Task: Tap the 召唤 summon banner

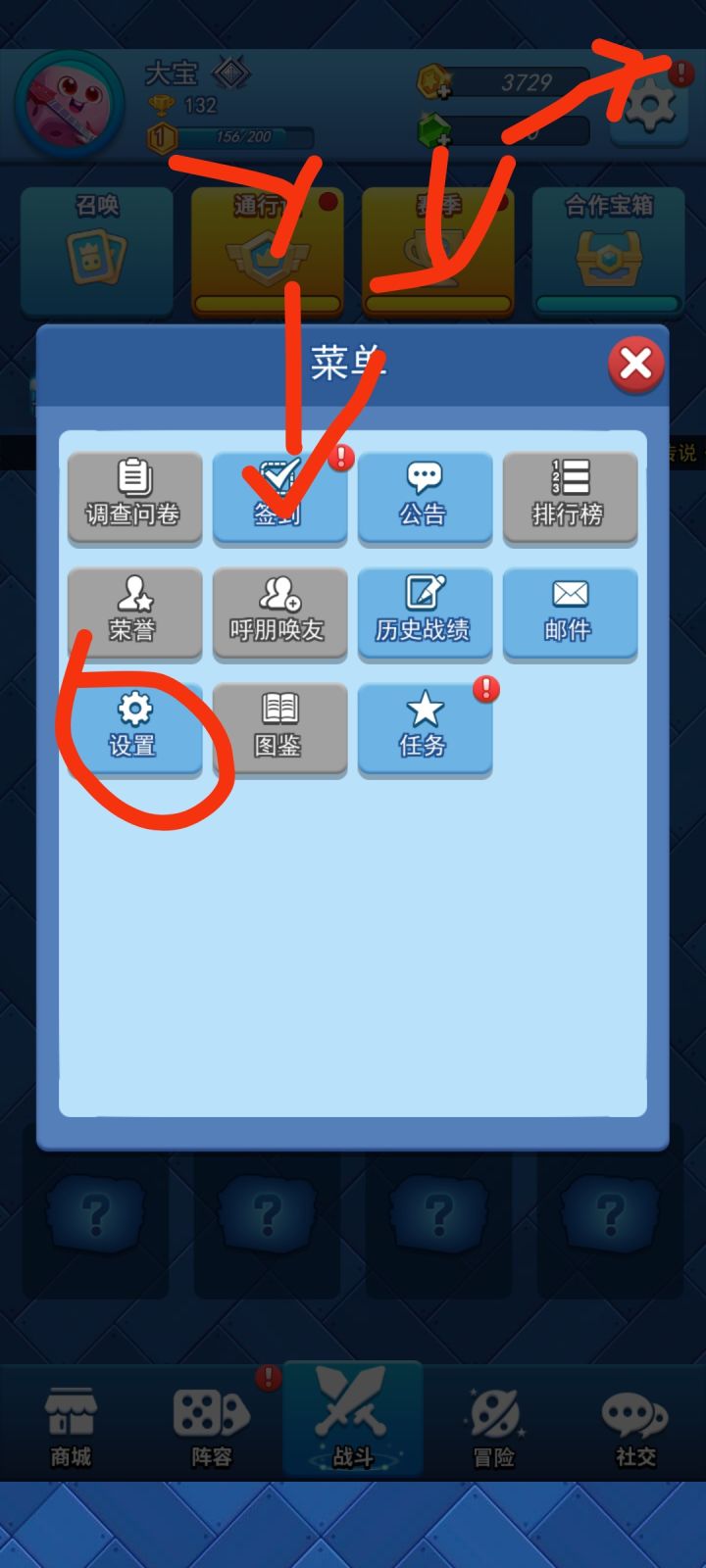Action: pyautogui.click(x=96, y=250)
